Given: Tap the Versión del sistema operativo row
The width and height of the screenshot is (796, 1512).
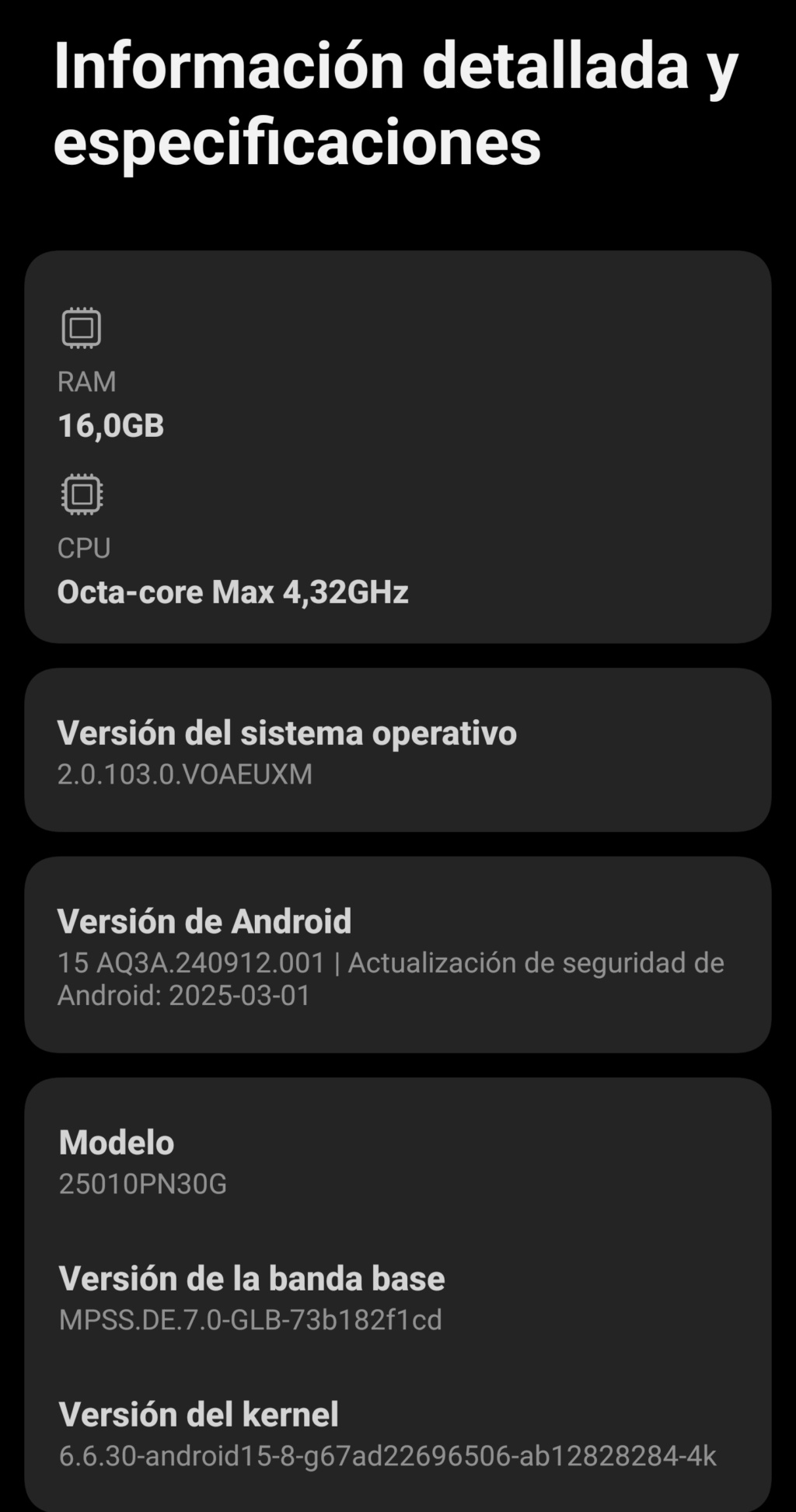Looking at the screenshot, I should [398, 750].
